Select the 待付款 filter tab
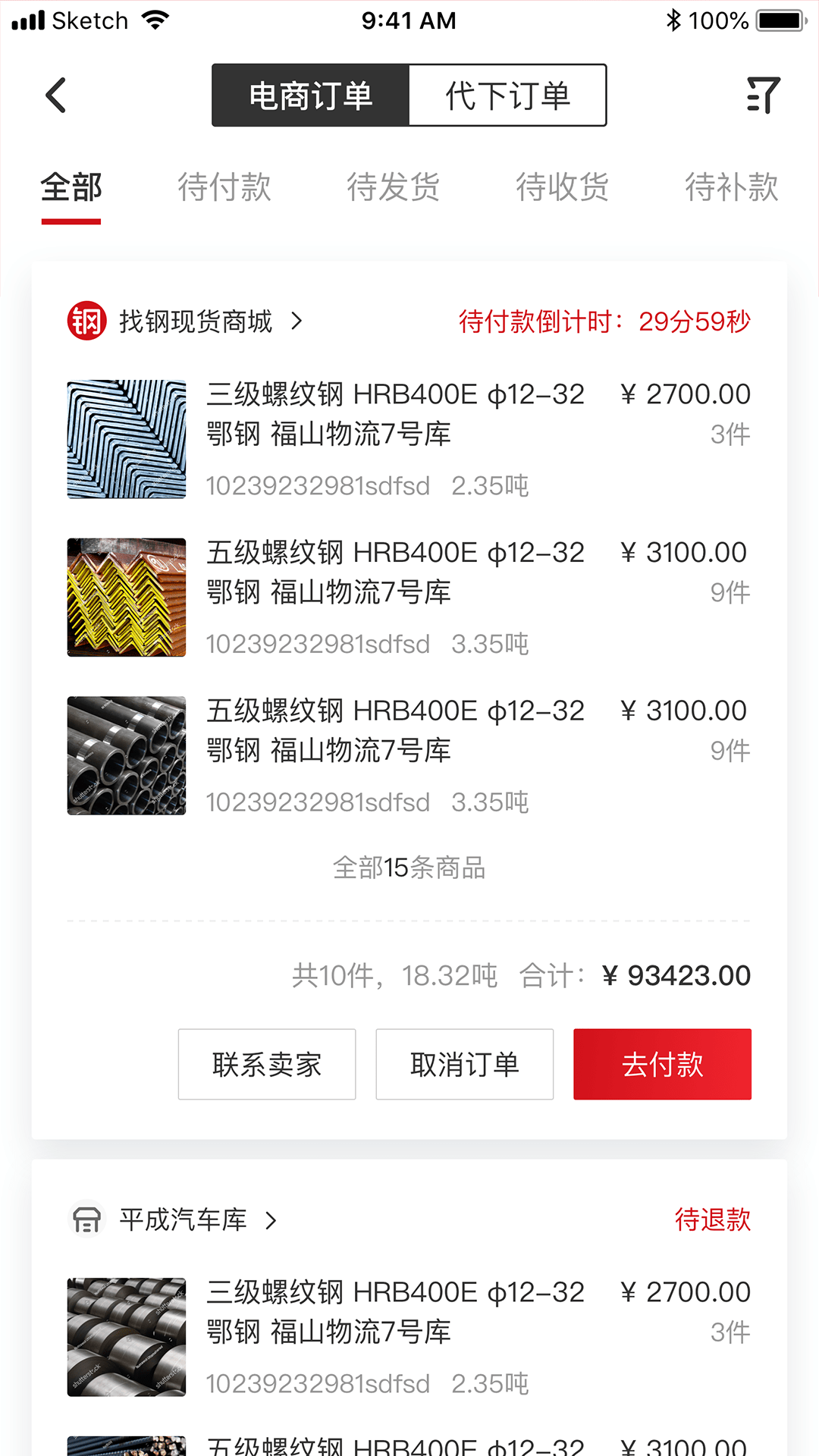Viewport: 819px width, 1456px height. [225, 187]
